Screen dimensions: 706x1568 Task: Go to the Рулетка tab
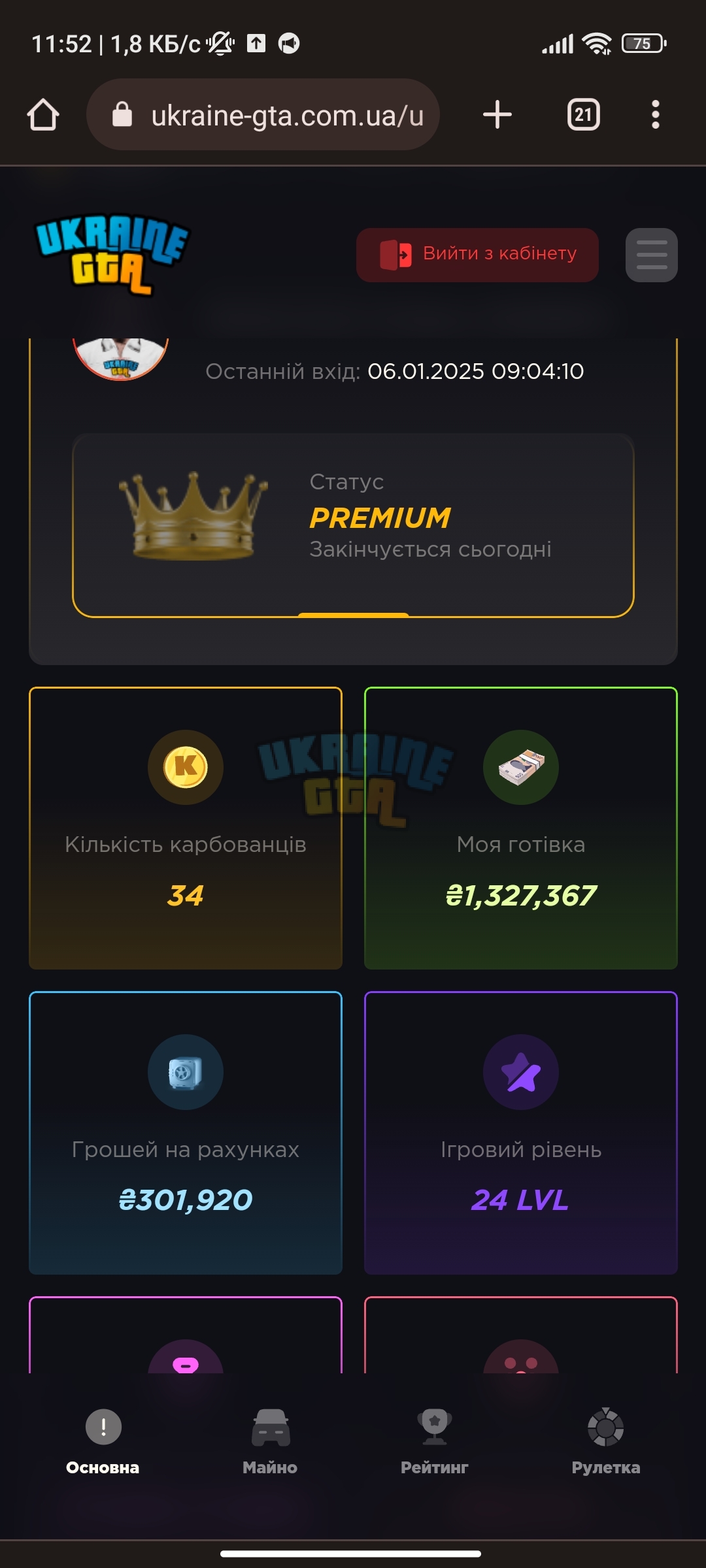coord(606,1442)
